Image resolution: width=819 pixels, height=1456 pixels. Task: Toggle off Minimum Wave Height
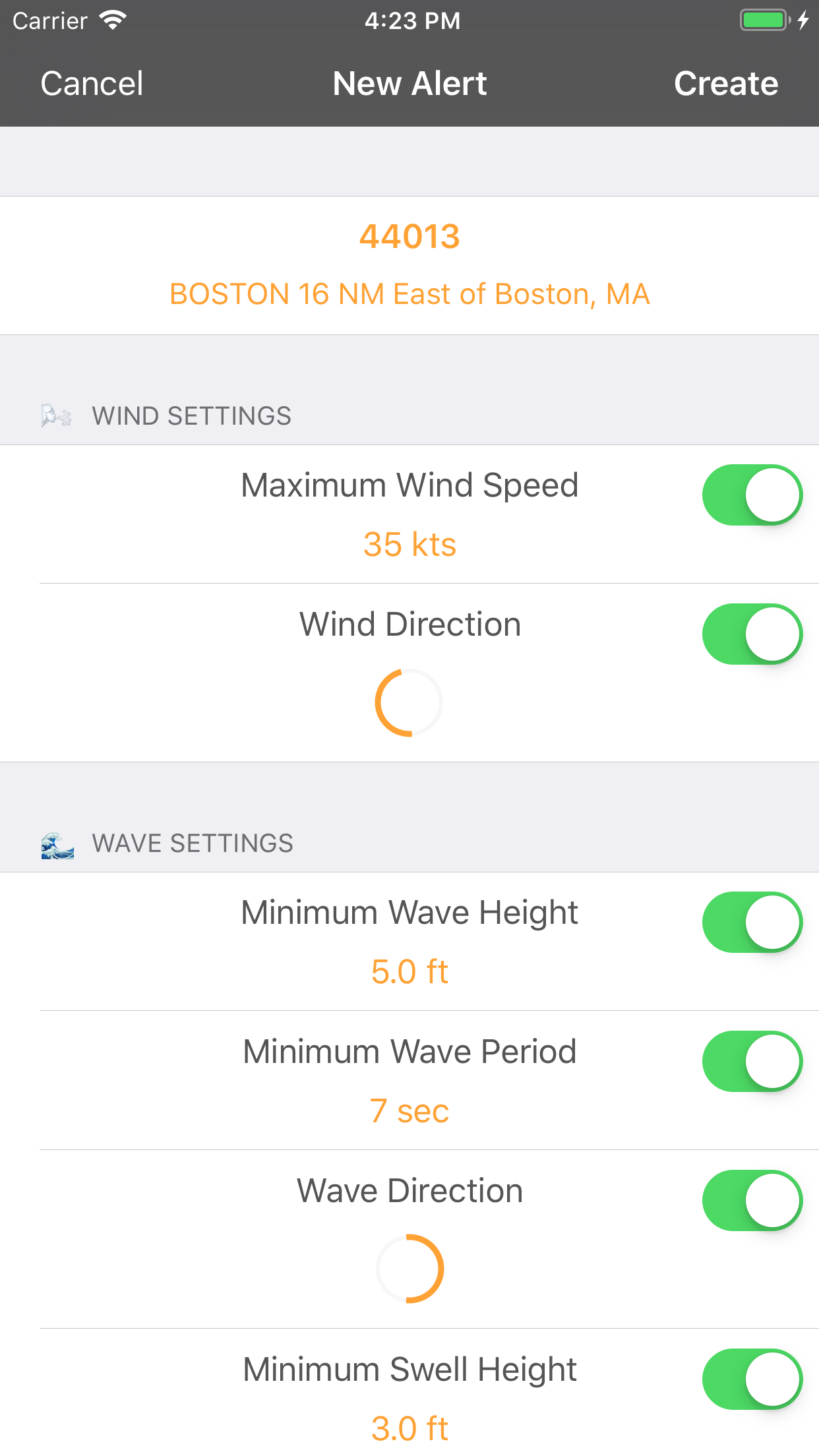tap(752, 922)
